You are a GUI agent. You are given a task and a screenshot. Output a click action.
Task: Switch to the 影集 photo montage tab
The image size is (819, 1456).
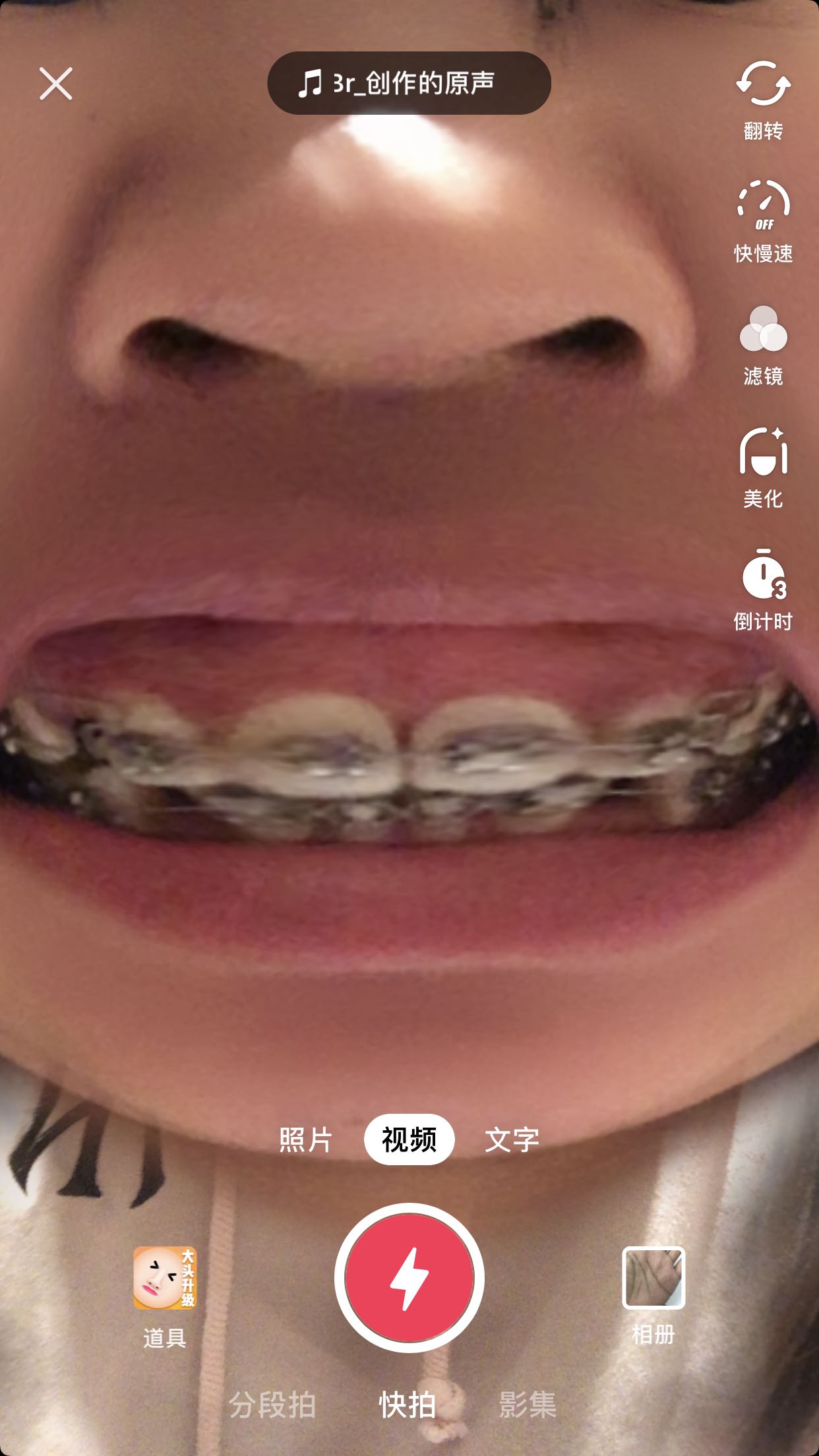tap(528, 1405)
